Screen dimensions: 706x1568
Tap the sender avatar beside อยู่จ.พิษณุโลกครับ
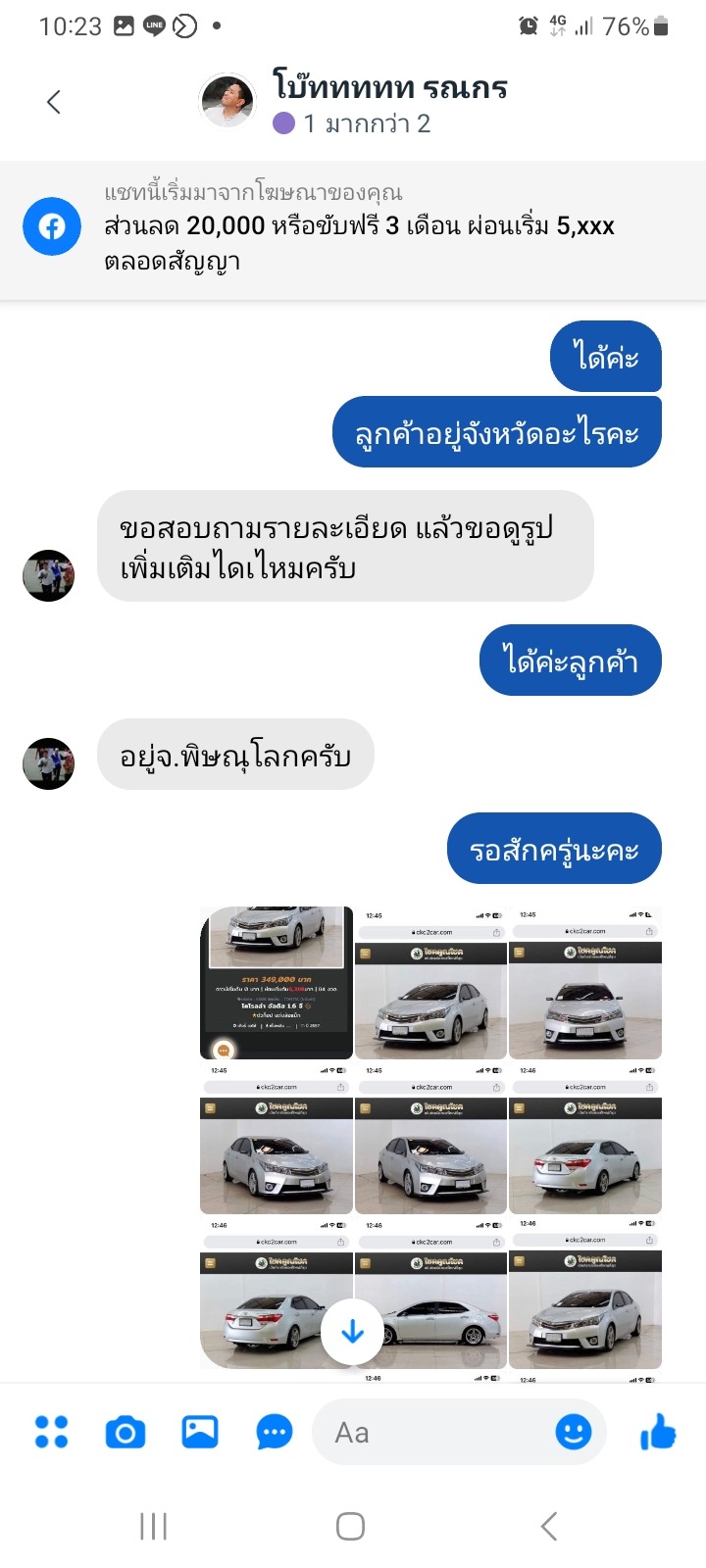point(49,763)
